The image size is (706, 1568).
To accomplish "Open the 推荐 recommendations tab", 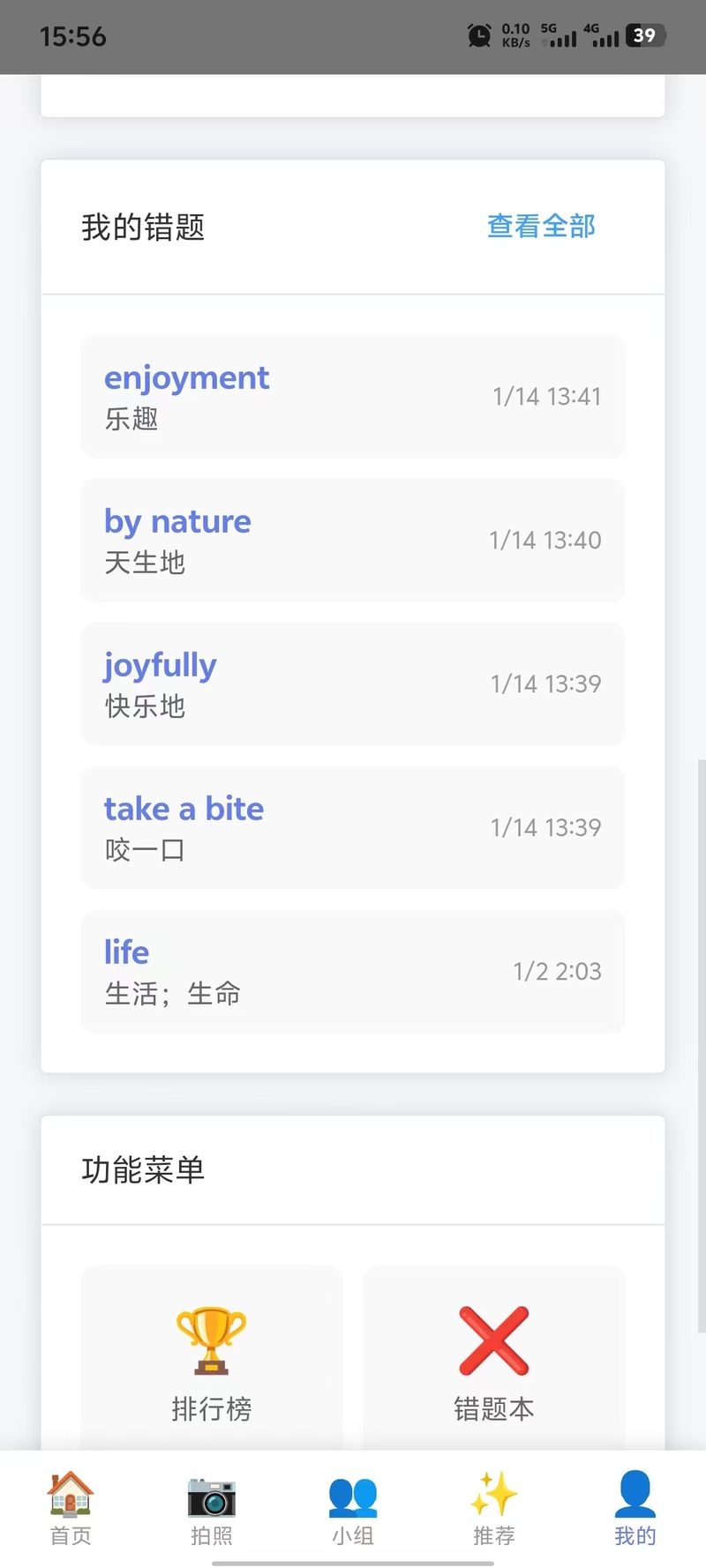I will tap(494, 1509).
